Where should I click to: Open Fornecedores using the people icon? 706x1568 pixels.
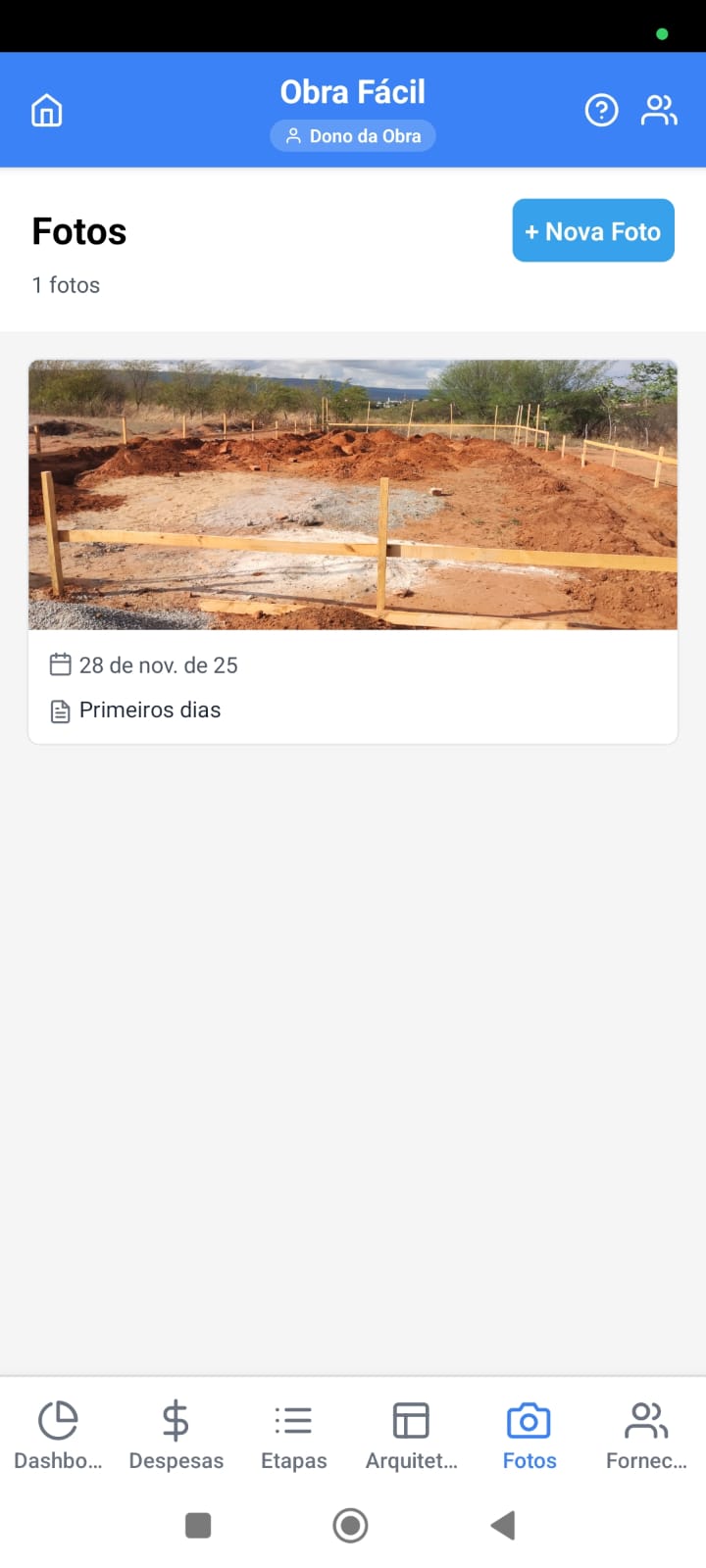[x=646, y=1418]
